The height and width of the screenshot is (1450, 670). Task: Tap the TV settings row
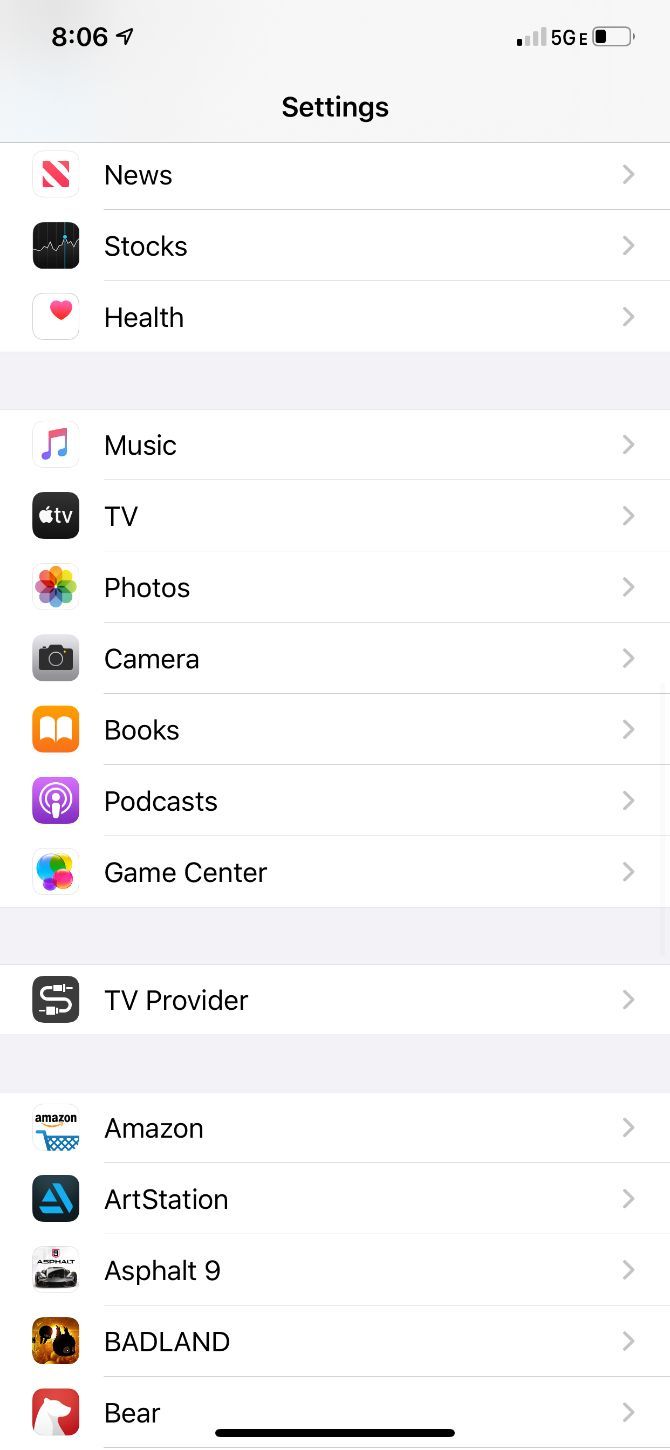pos(335,516)
